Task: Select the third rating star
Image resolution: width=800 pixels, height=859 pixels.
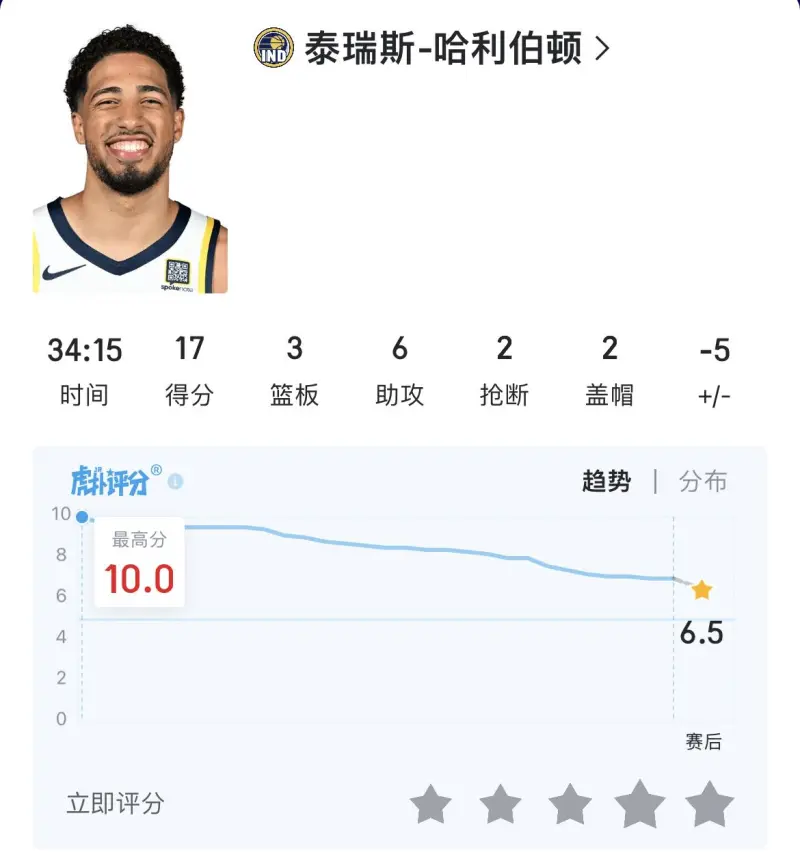Action: click(571, 803)
